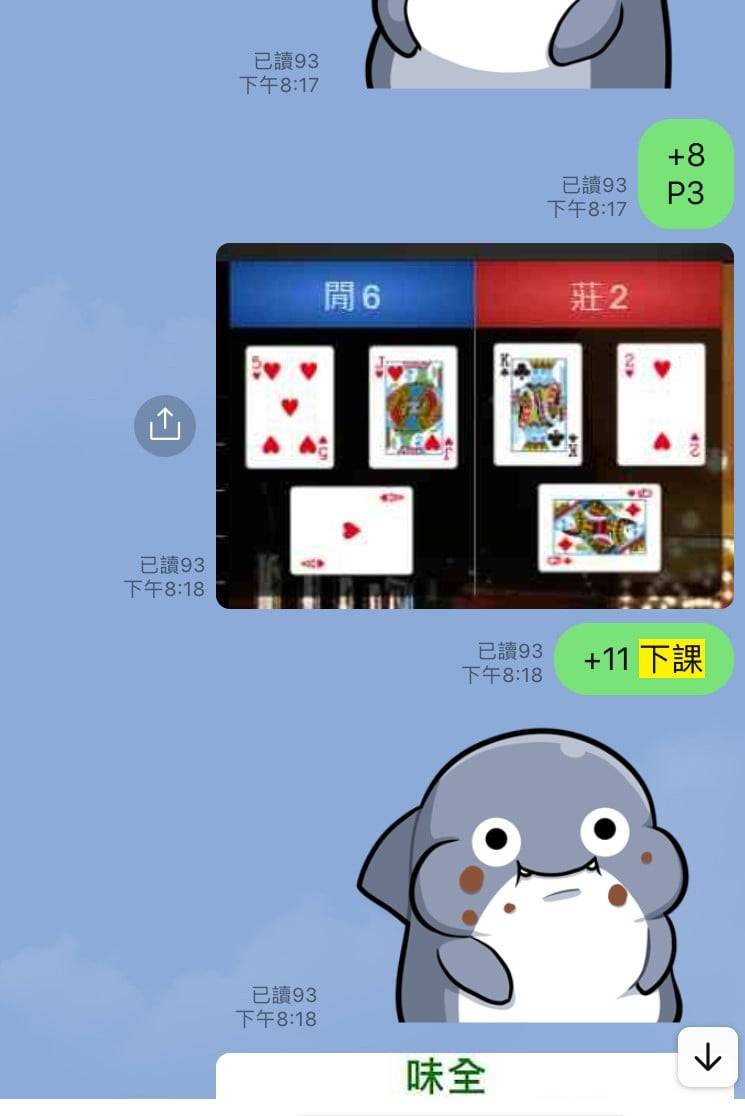Jump to the latest messages
745x1116 pixels.
[707, 1057]
